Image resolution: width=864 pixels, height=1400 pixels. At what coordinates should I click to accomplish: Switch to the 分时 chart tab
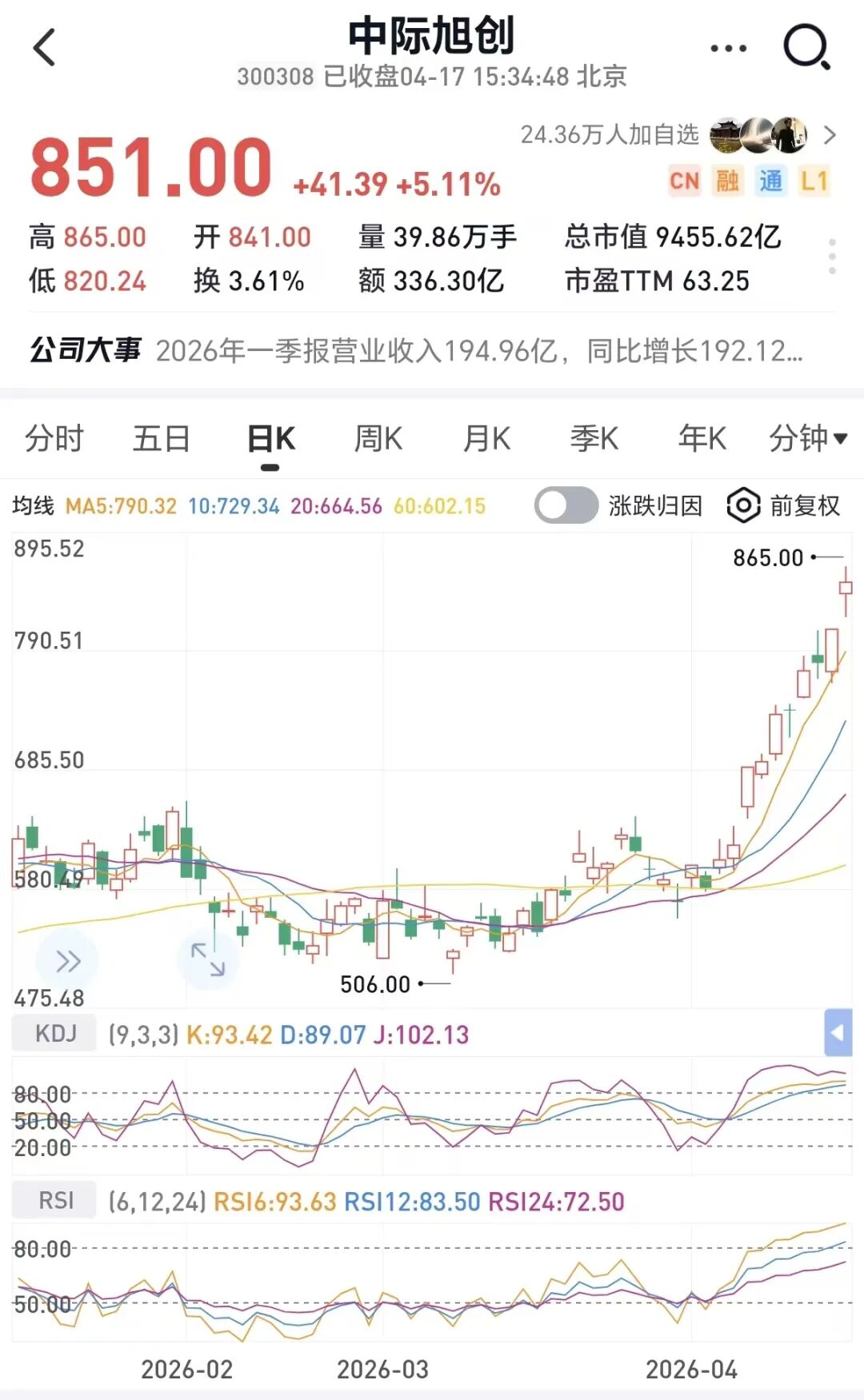click(x=54, y=439)
